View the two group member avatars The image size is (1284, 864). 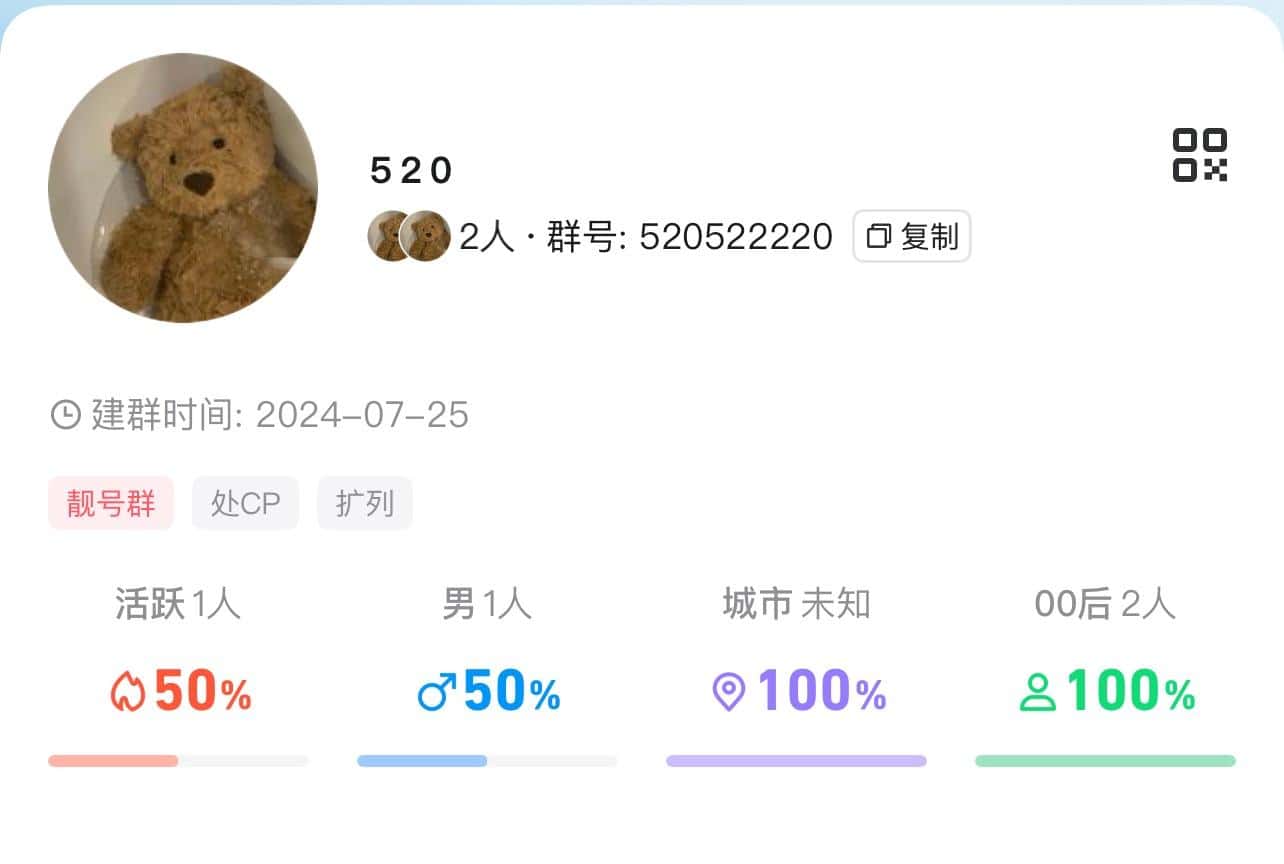(x=409, y=236)
